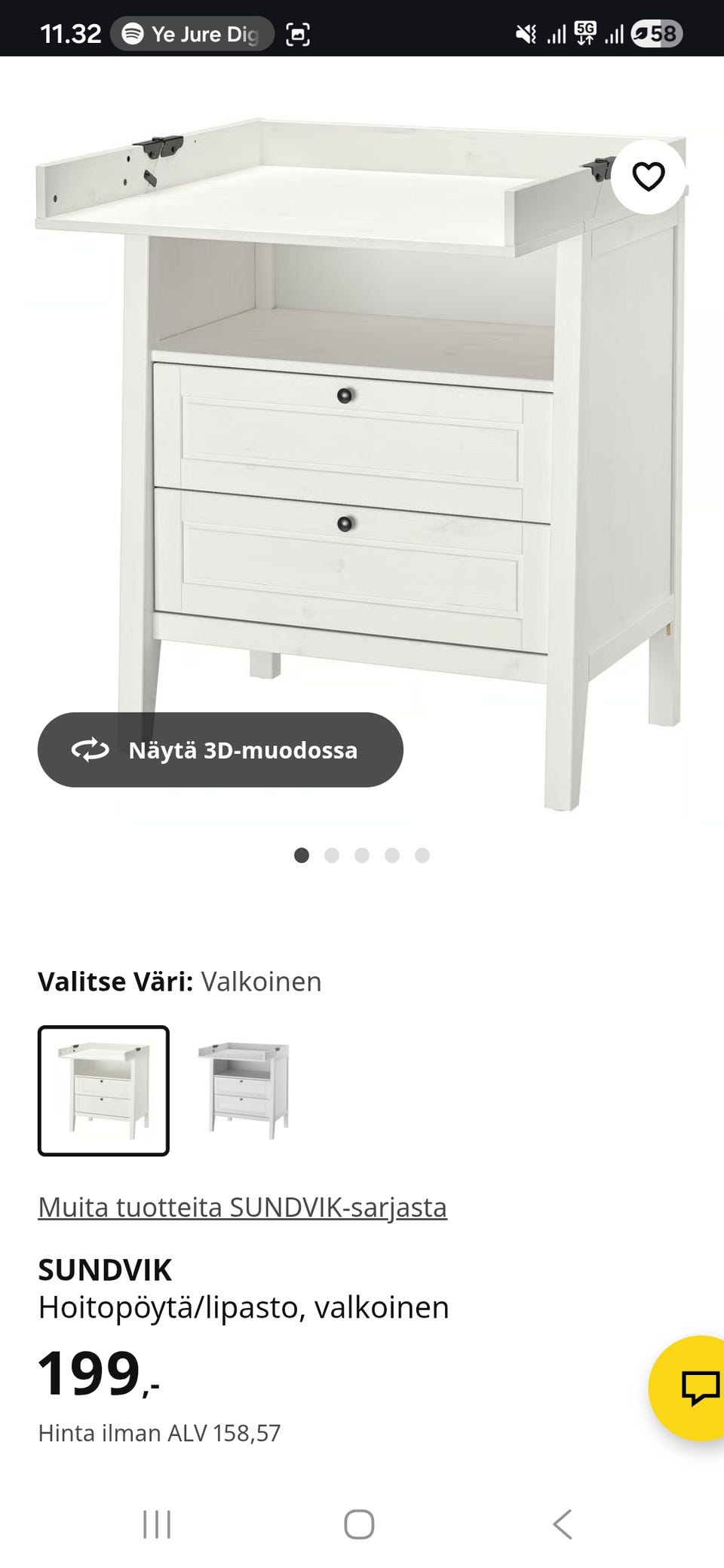The height and width of the screenshot is (1568, 724).
Task: Open the Muita tuotteita SUNDVIK-sarjasta link
Action: tap(243, 1206)
